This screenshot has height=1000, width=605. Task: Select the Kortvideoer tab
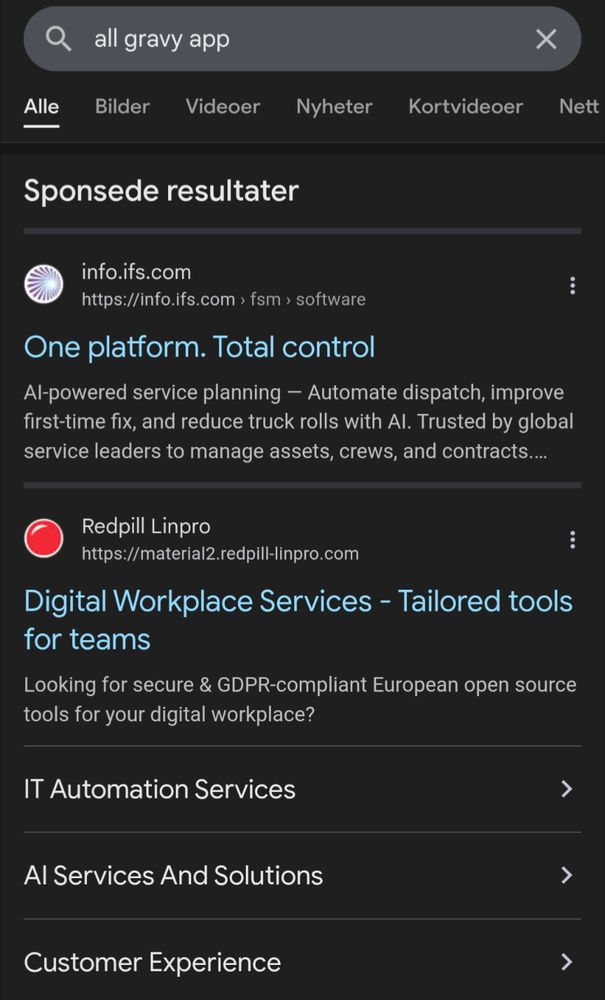coord(465,106)
